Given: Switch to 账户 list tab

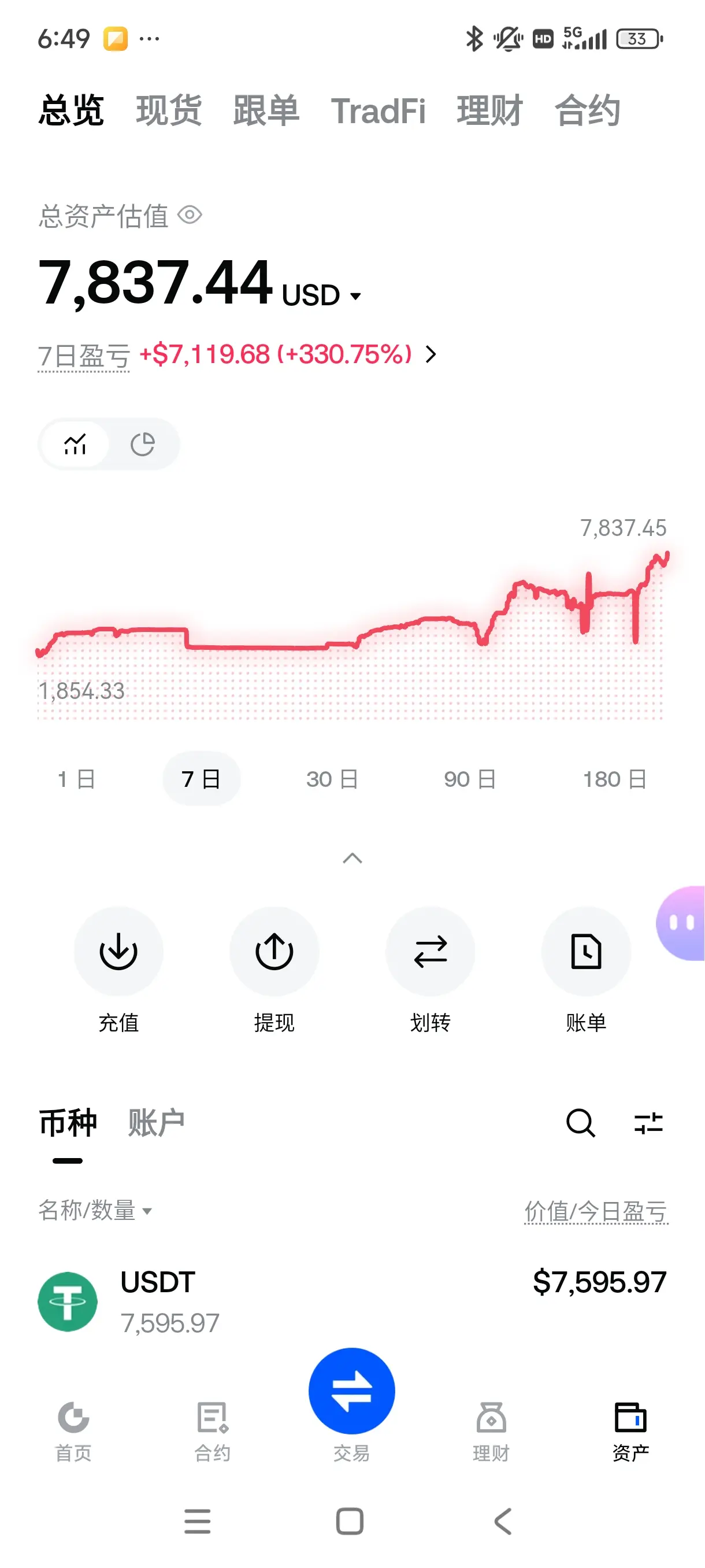Looking at the screenshot, I should pyautogui.click(x=157, y=1122).
